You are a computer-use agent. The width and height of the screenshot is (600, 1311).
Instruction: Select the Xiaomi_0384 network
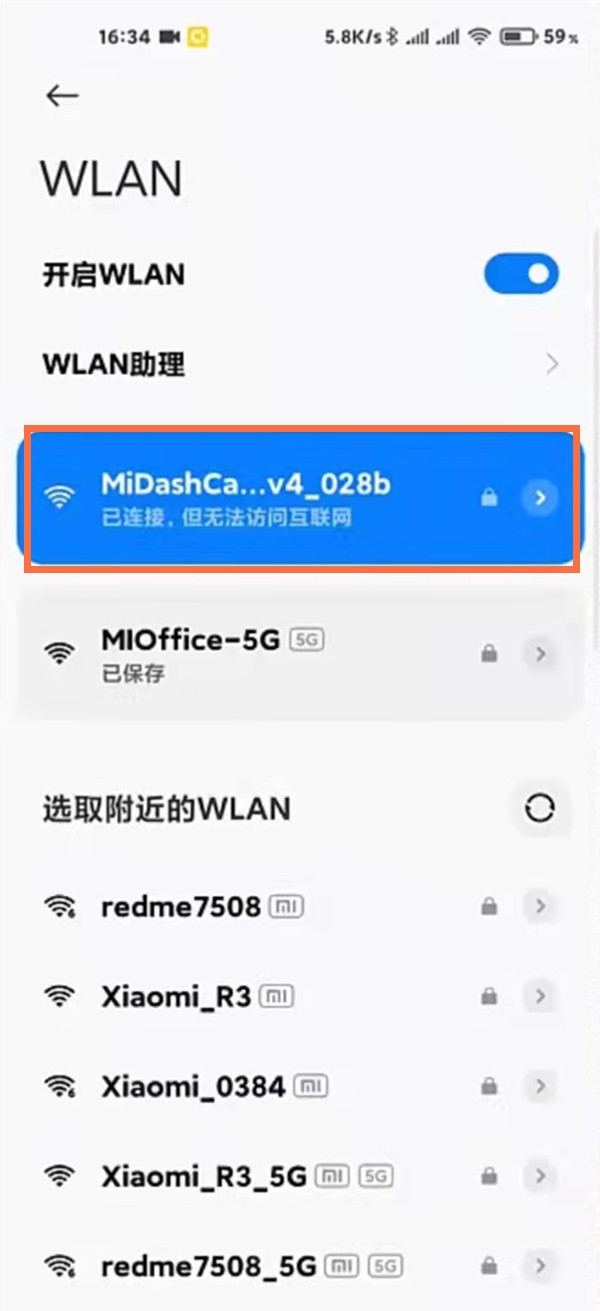[x=300, y=1086]
